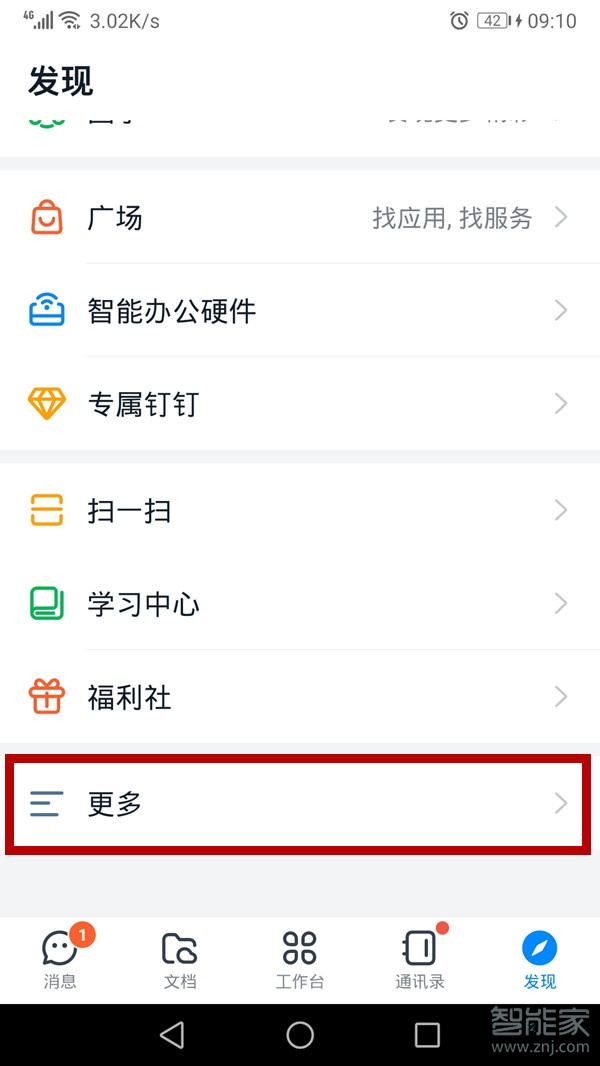This screenshot has width=600, height=1066.
Task: Open 专属钉钉 entry
Action: (300, 404)
